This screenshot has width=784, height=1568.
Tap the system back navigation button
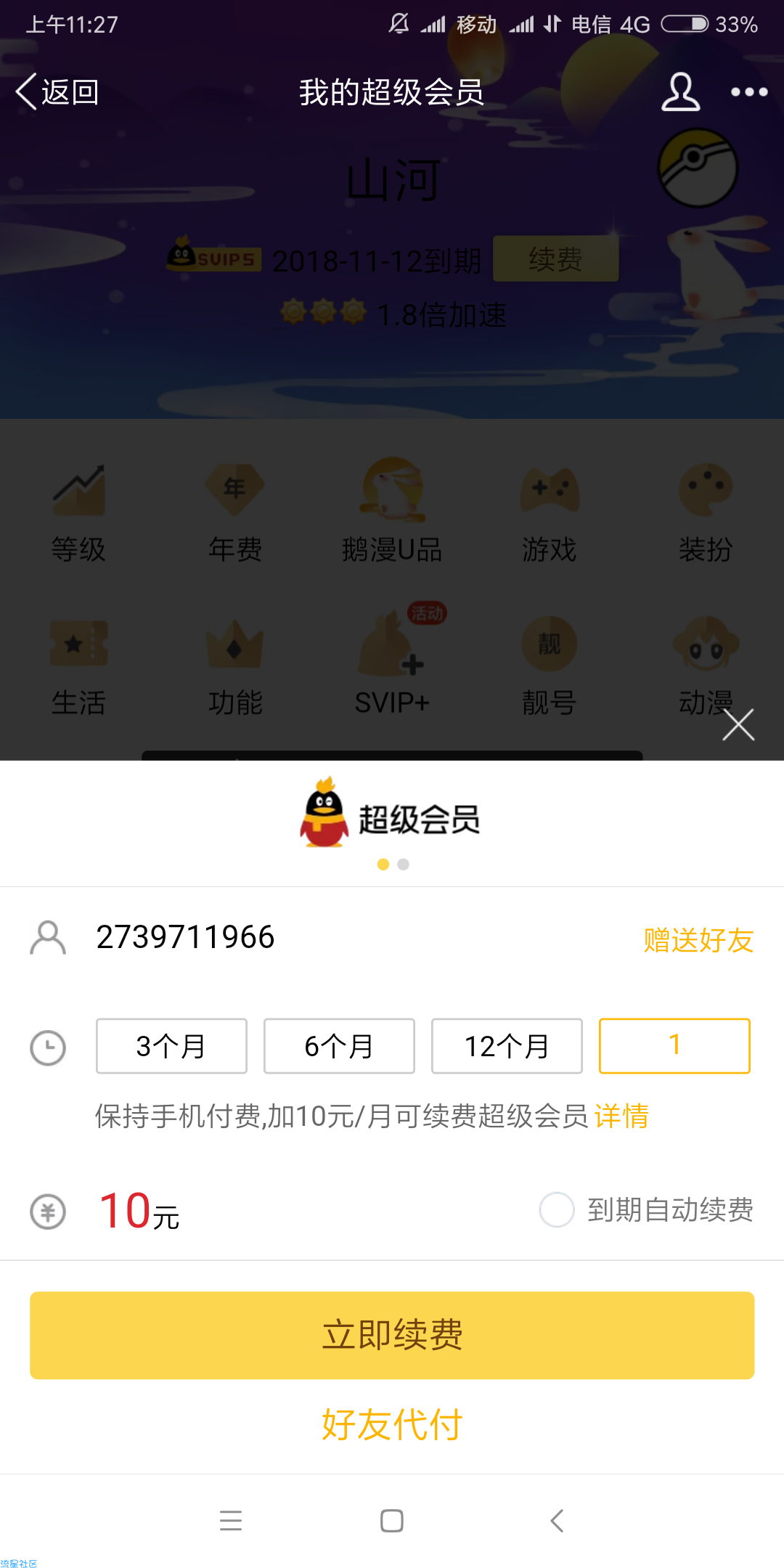point(557,1520)
